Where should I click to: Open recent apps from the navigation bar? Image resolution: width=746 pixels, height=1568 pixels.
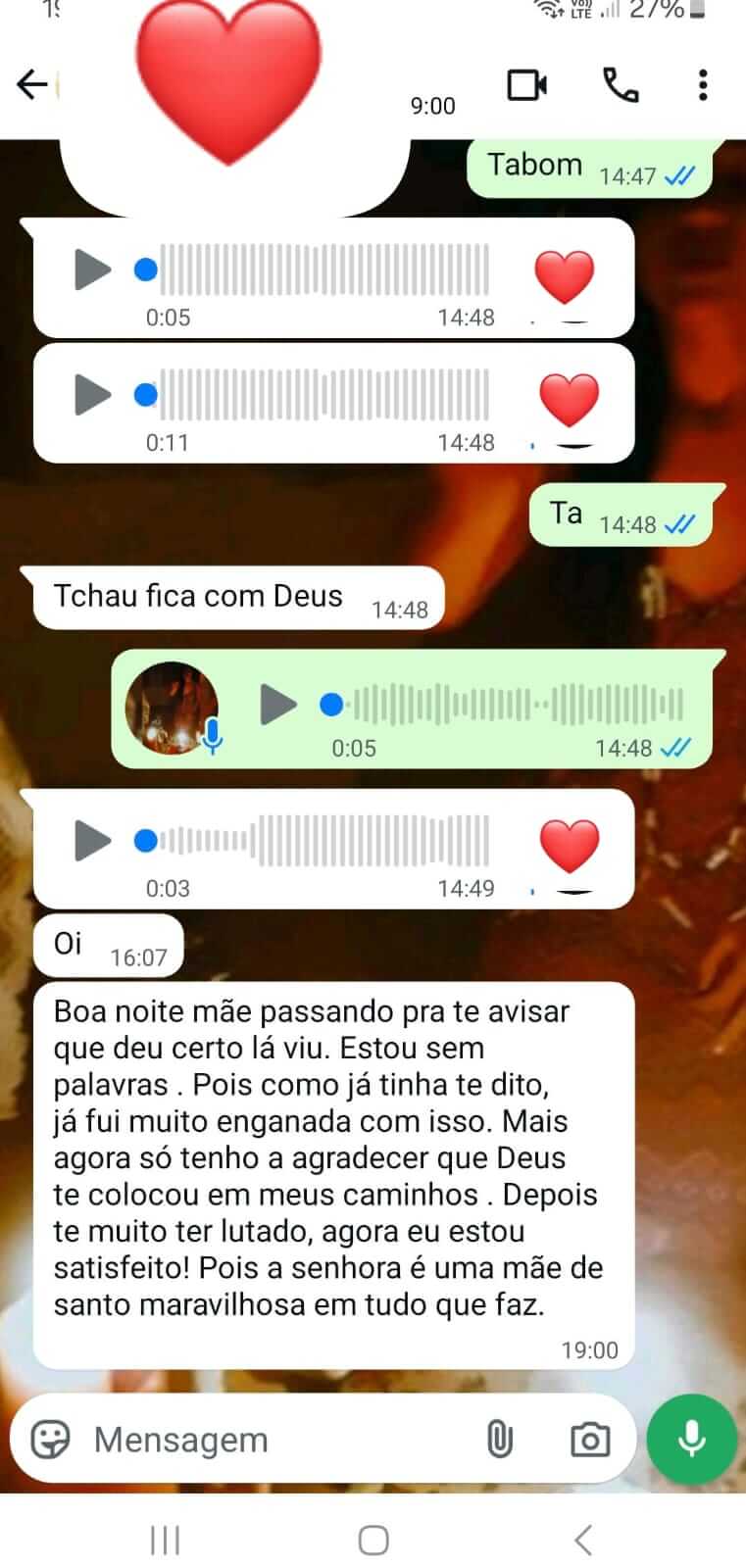[x=165, y=1540]
